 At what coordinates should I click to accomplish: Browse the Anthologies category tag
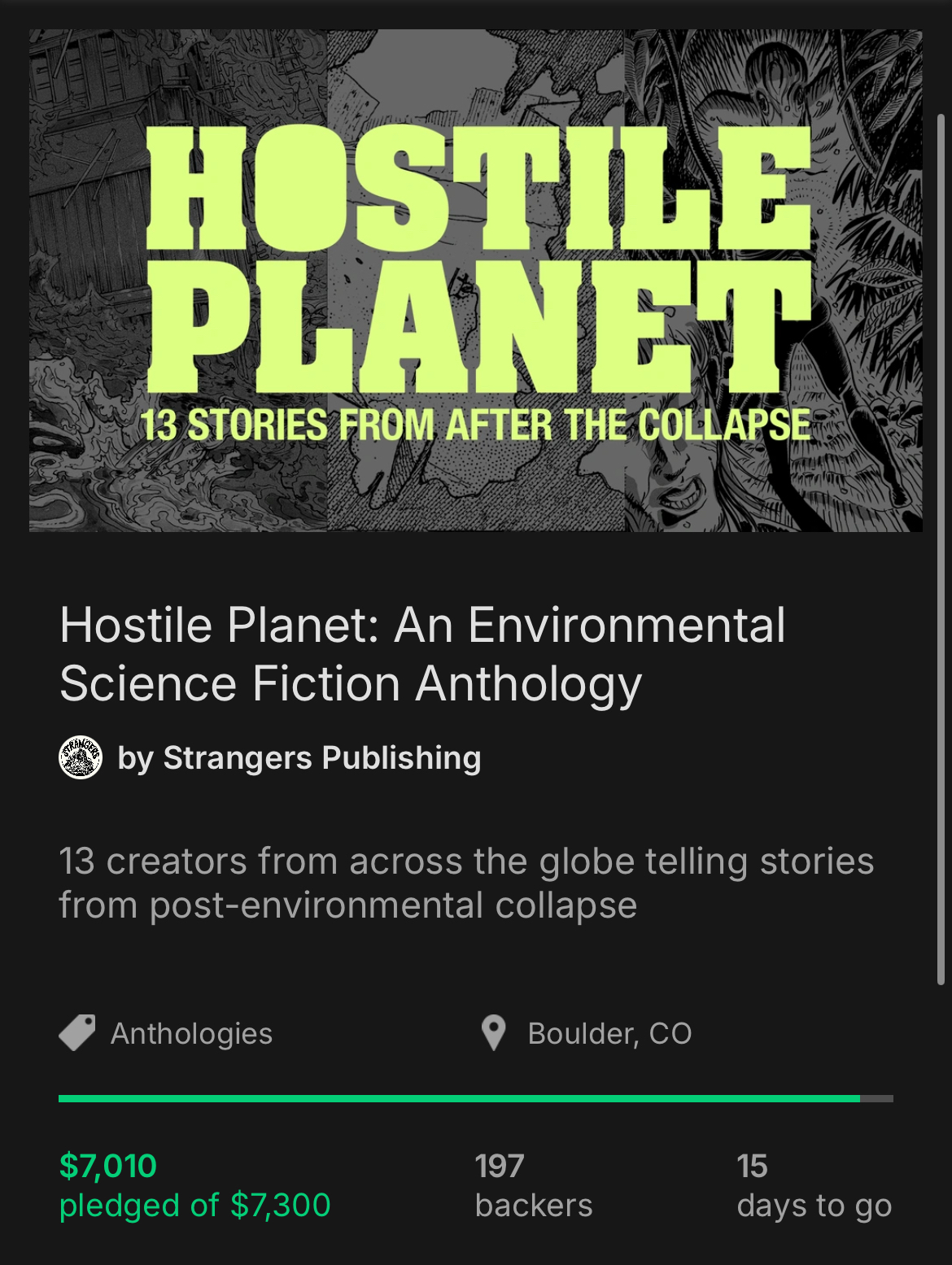(191, 1033)
